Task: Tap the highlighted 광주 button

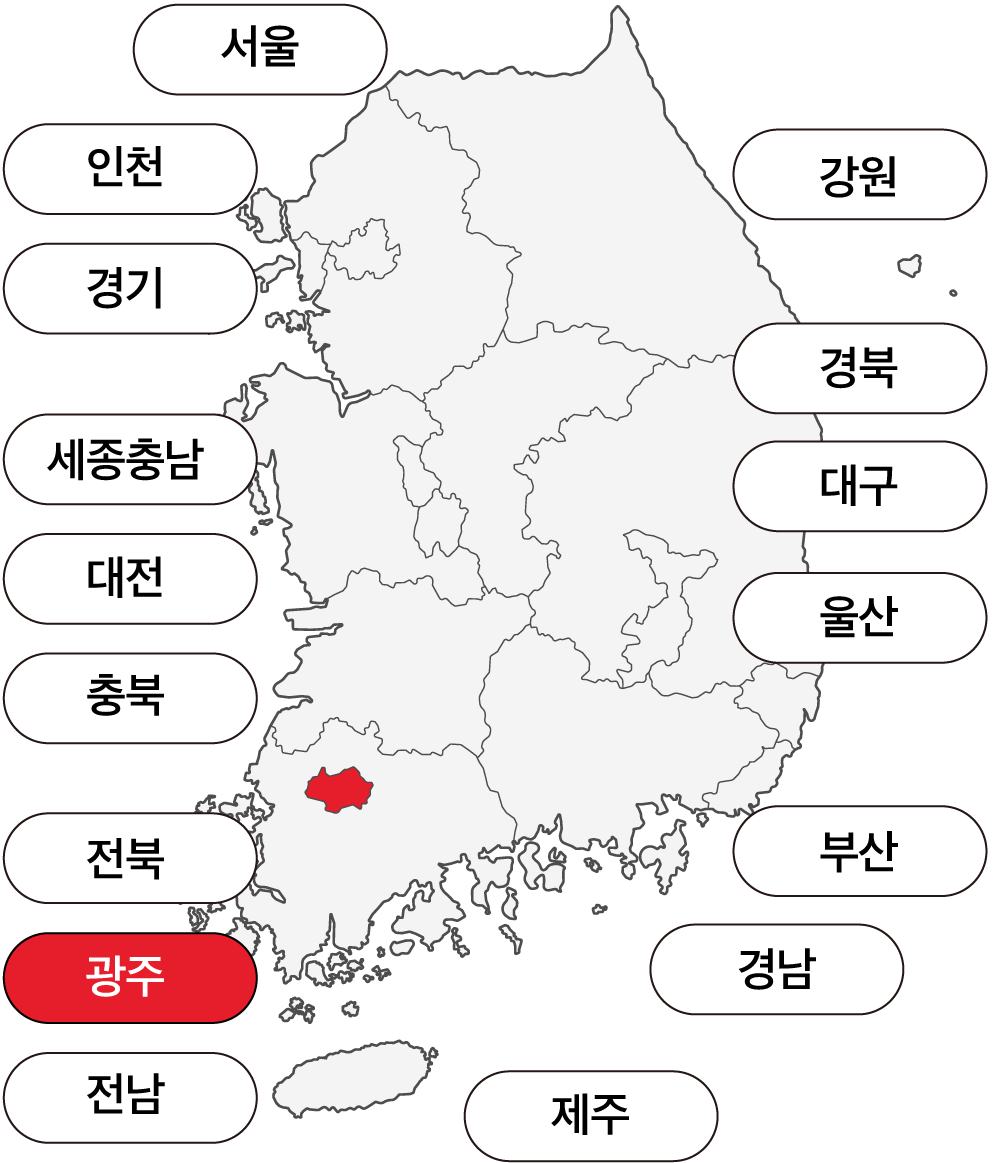Action: 130,978
